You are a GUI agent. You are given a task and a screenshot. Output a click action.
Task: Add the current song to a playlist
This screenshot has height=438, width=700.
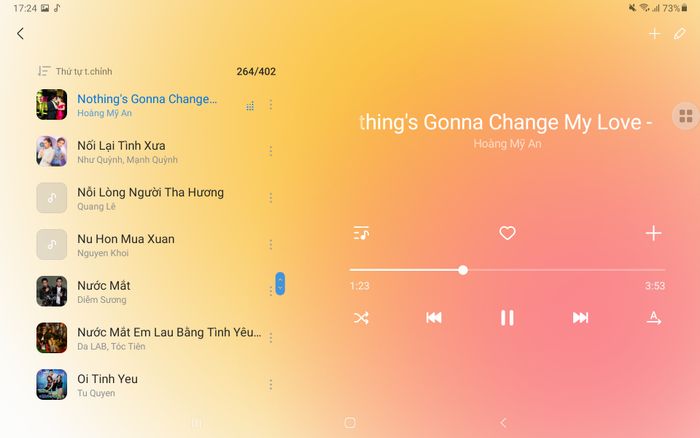653,233
